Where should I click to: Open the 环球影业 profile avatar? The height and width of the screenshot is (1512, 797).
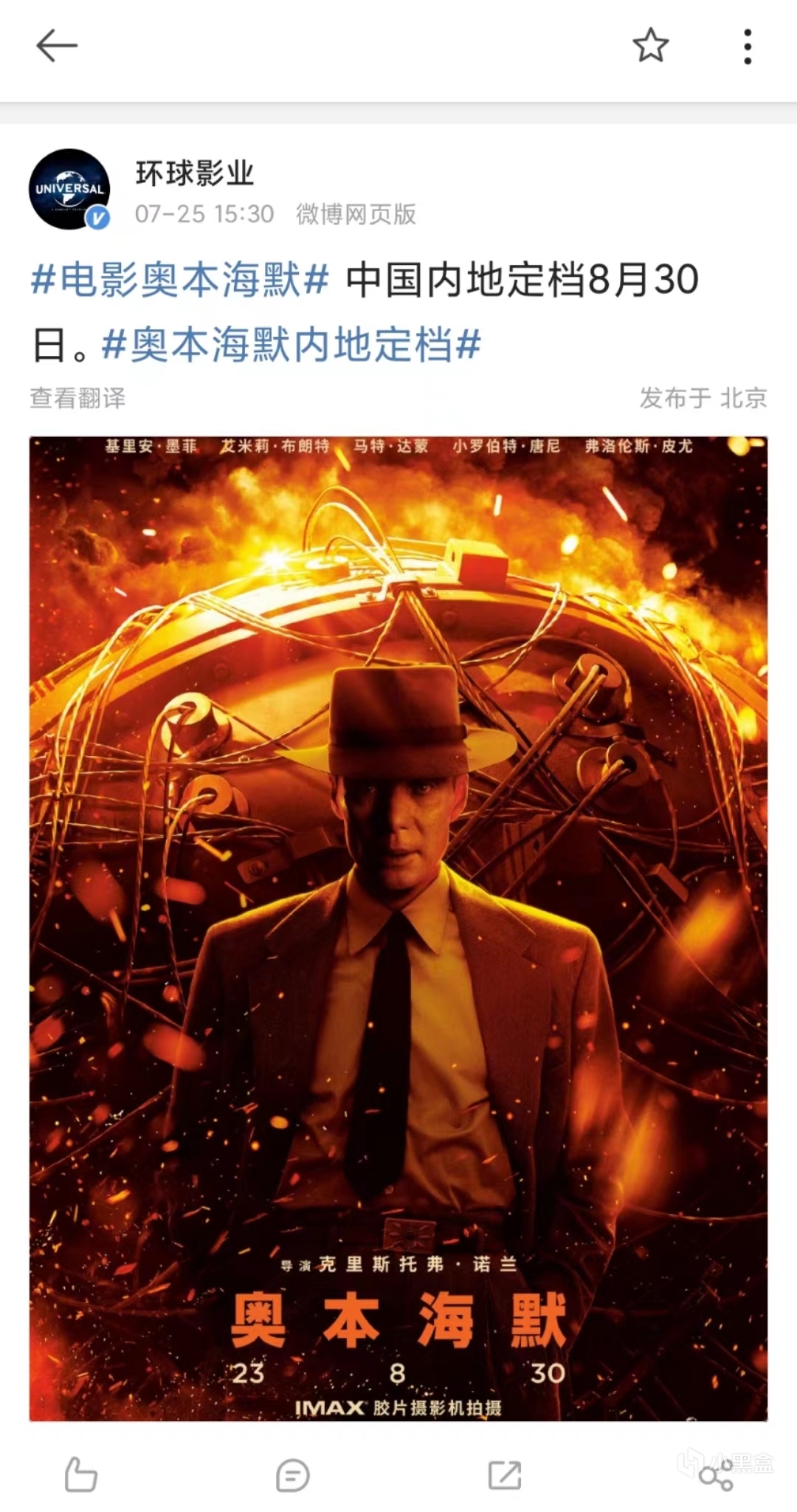[x=69, y=189]
